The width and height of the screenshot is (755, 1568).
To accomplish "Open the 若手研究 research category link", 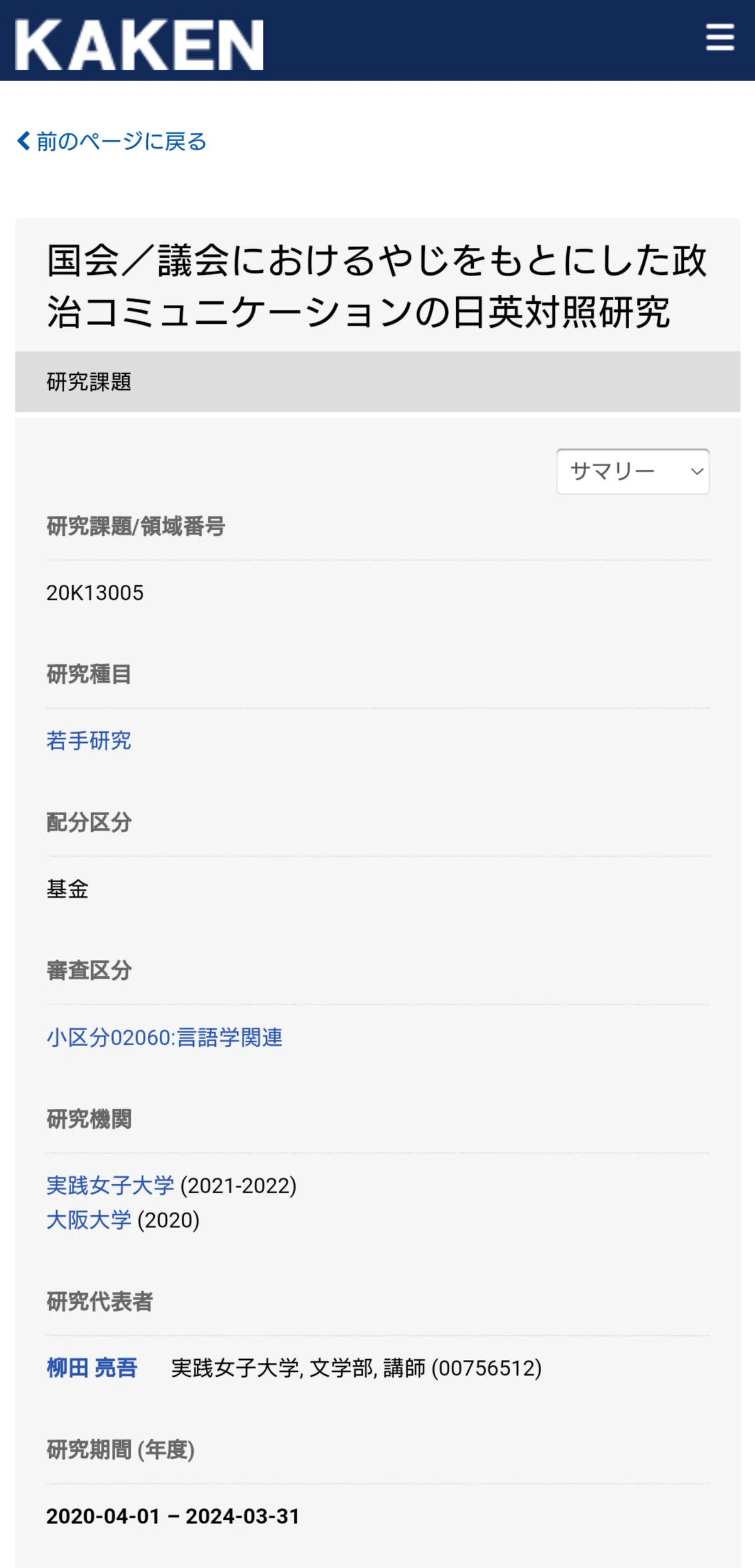I will coord(89,740).
